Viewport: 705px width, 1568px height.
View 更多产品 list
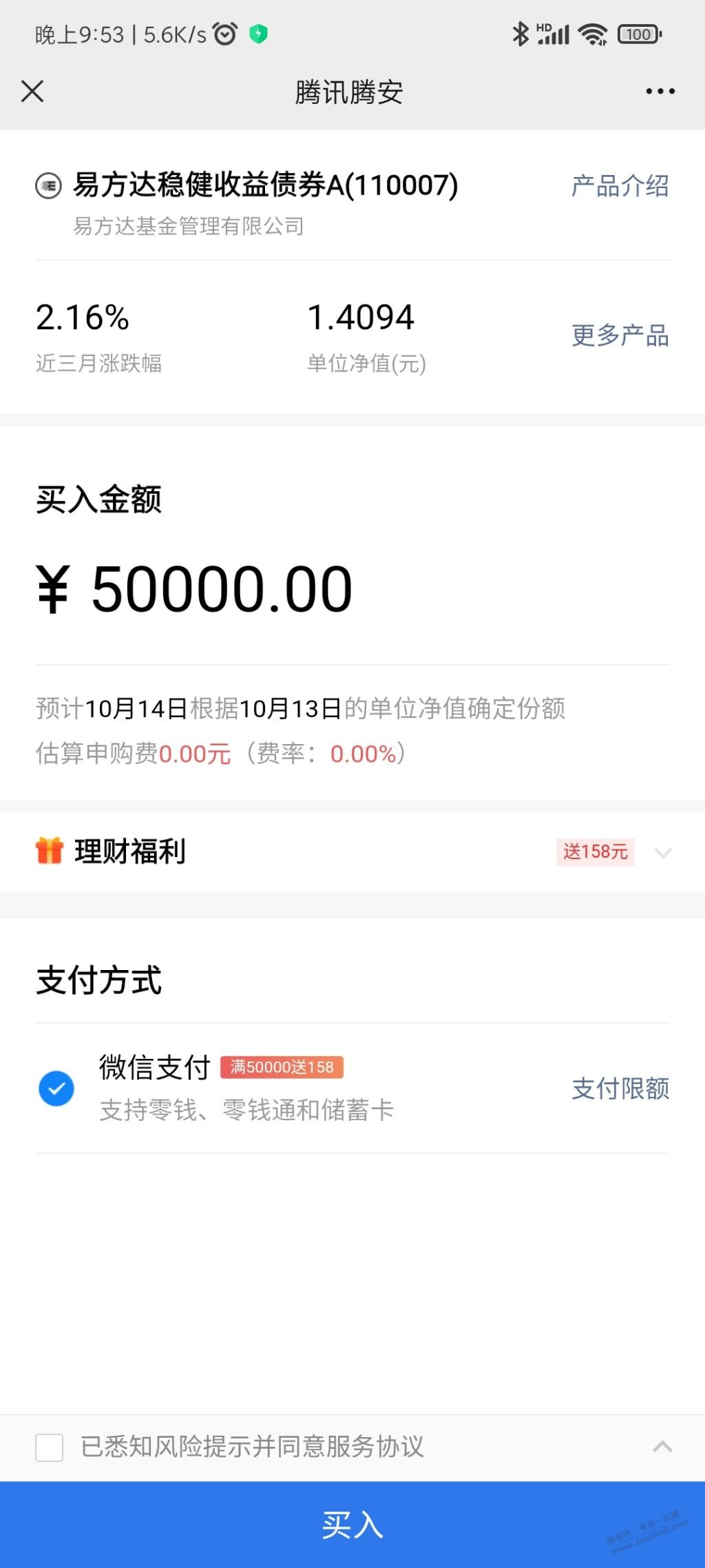click(620, 336)
